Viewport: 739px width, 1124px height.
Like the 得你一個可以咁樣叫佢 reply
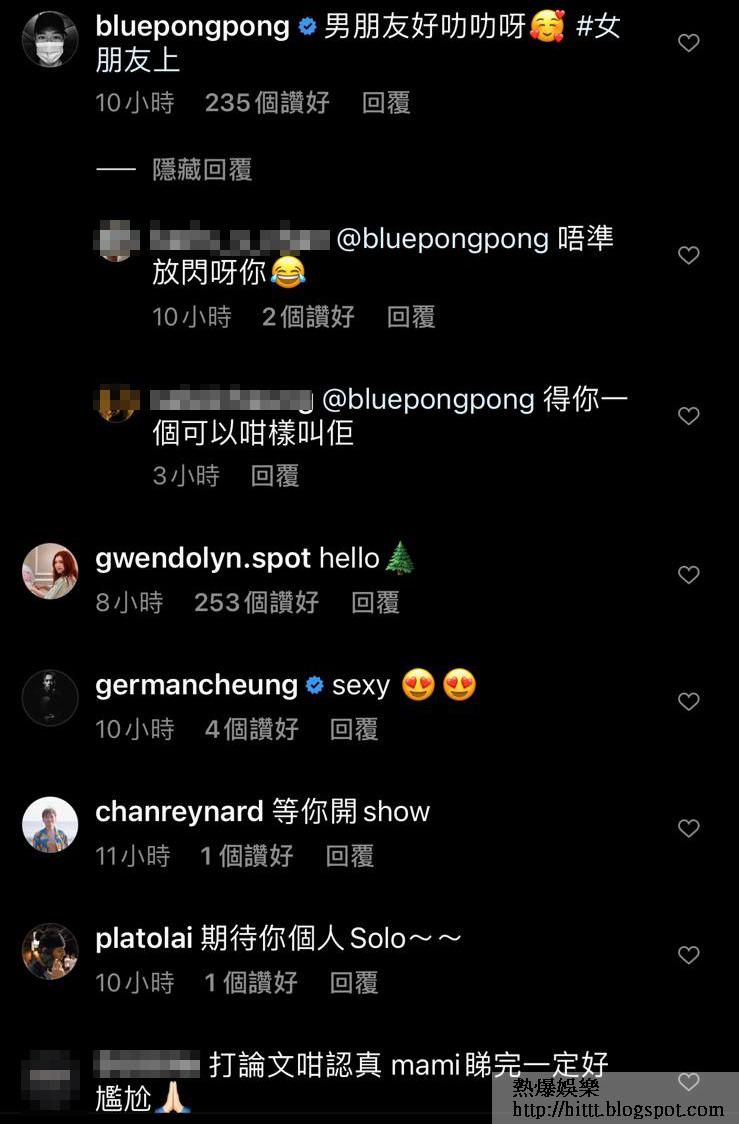coord(688,416)
